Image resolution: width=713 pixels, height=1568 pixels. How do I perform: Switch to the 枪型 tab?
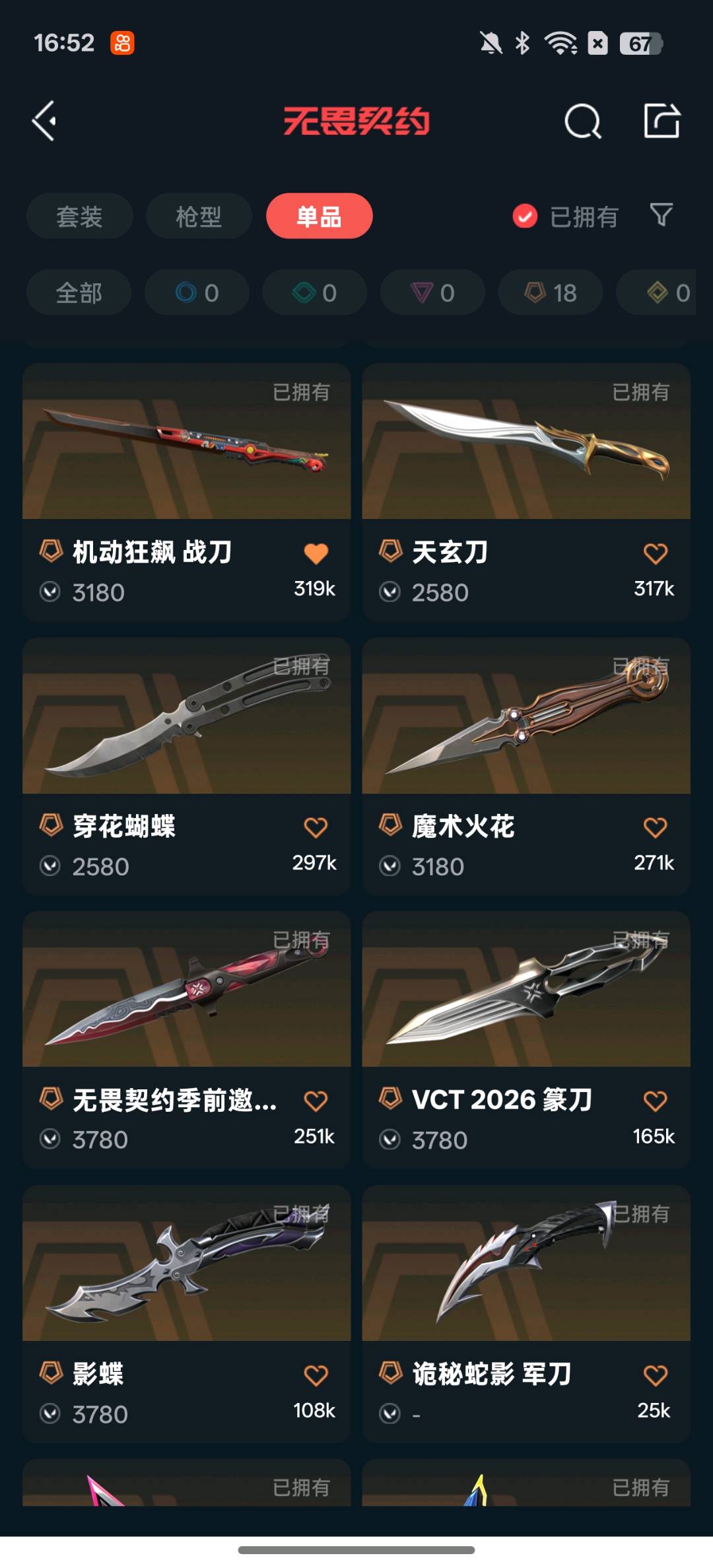(199, 217)
